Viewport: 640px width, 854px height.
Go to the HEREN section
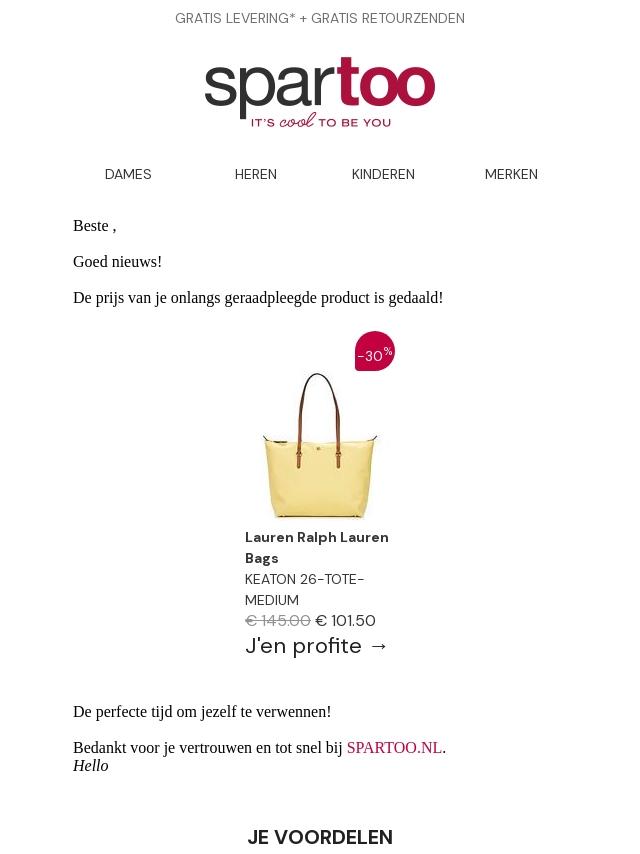pyautogui.click(x=255, y=174)
